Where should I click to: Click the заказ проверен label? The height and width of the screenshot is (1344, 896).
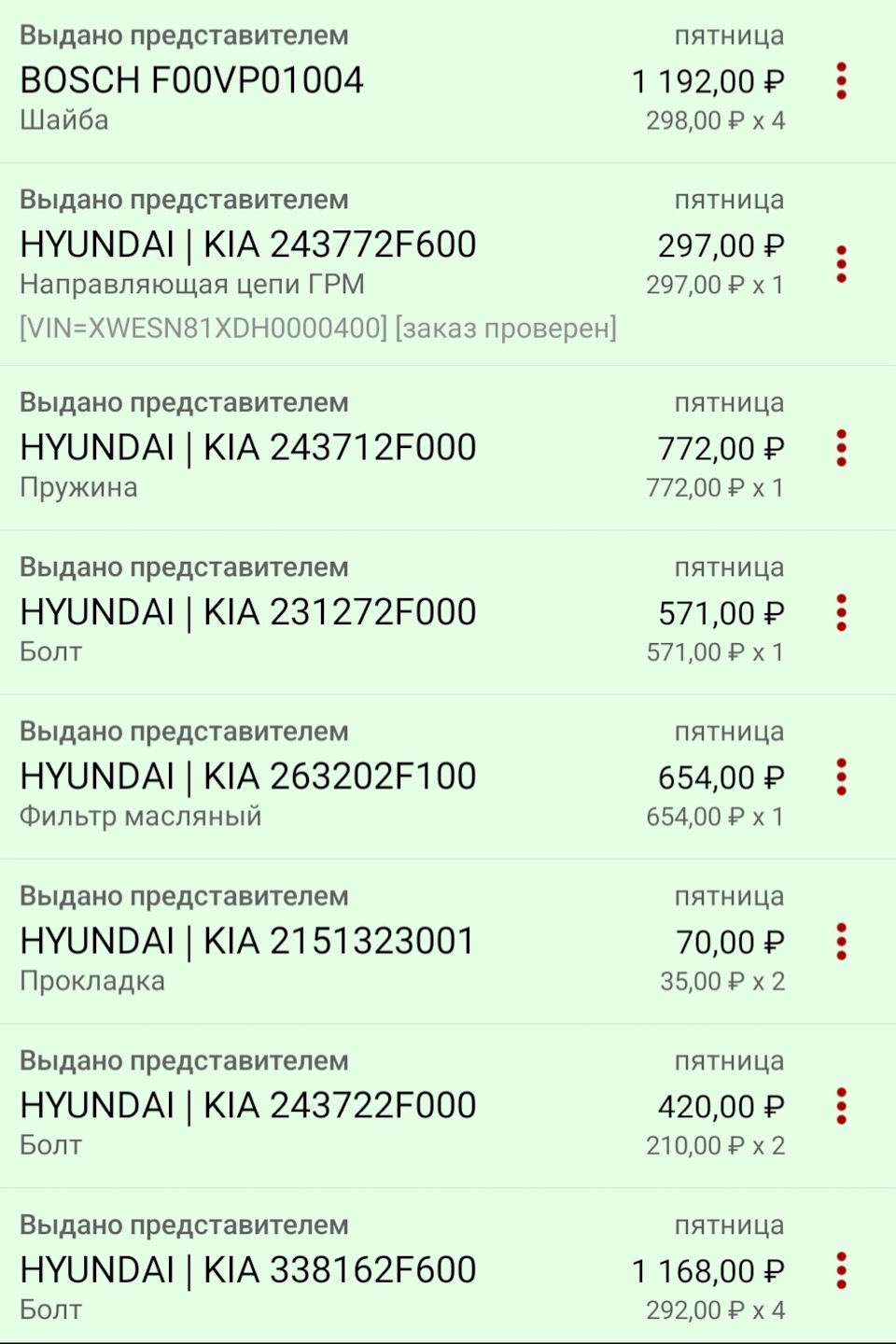tap(507, 329)
